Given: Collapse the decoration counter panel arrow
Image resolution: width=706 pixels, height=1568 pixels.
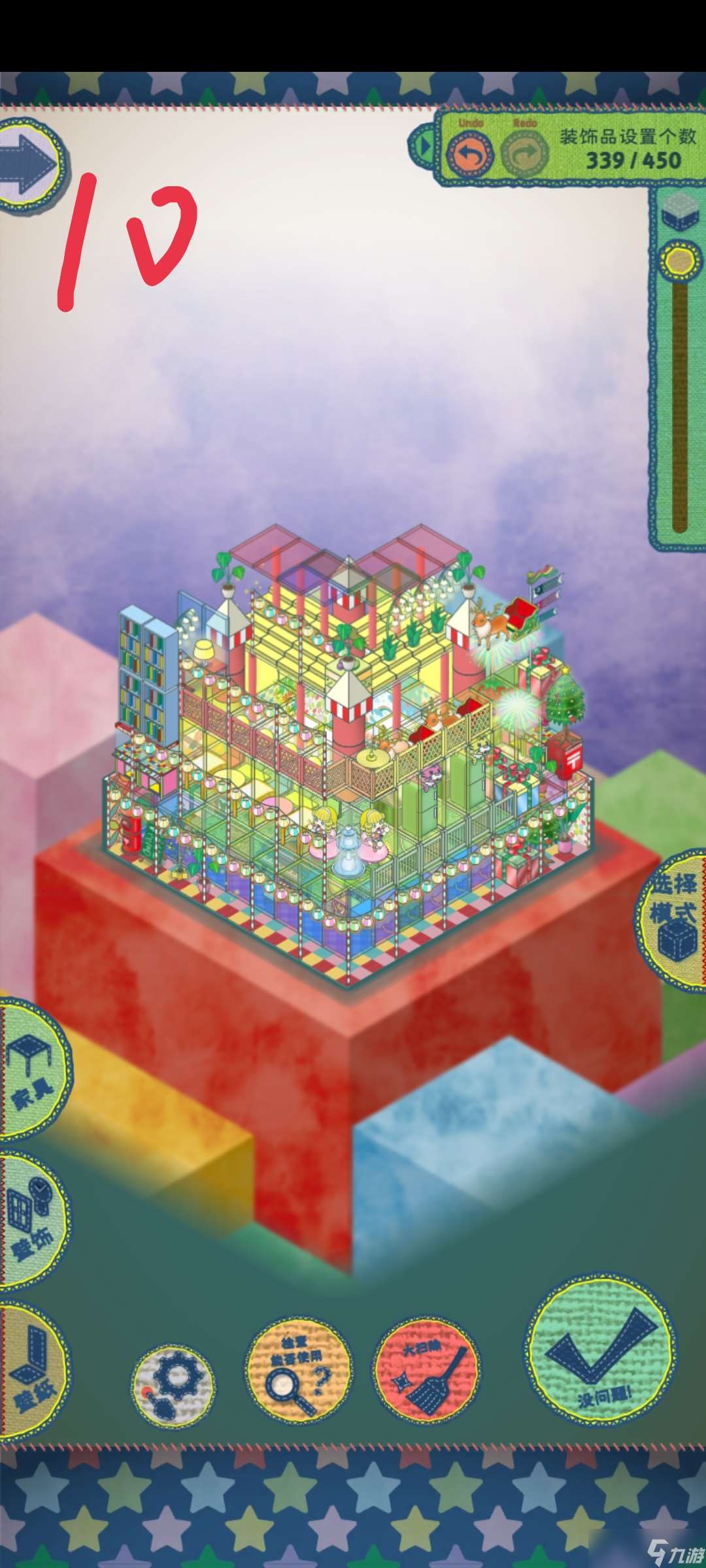Looking at the screenshot, I should 423,146.
